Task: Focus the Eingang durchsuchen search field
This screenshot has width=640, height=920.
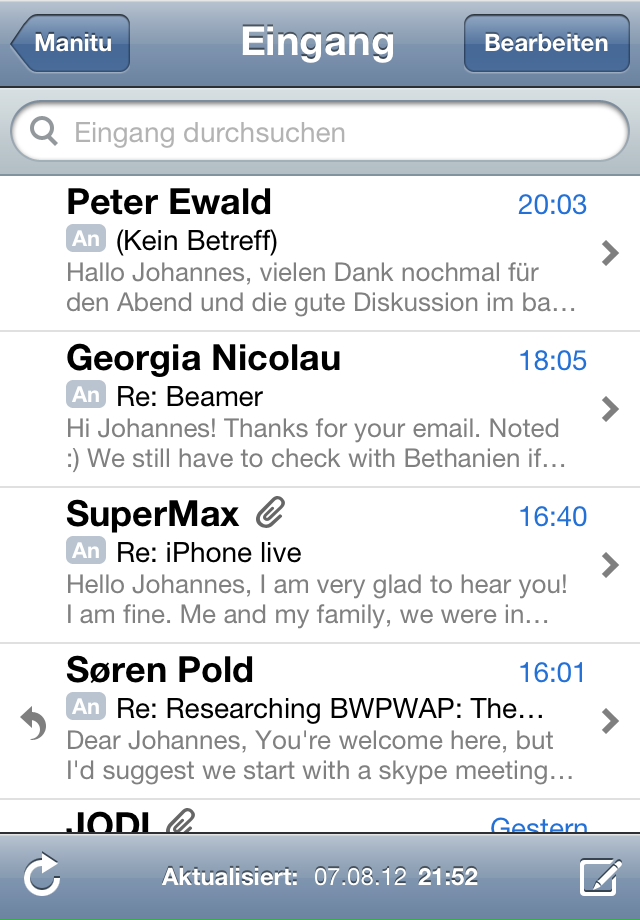Action: [320, 133]
